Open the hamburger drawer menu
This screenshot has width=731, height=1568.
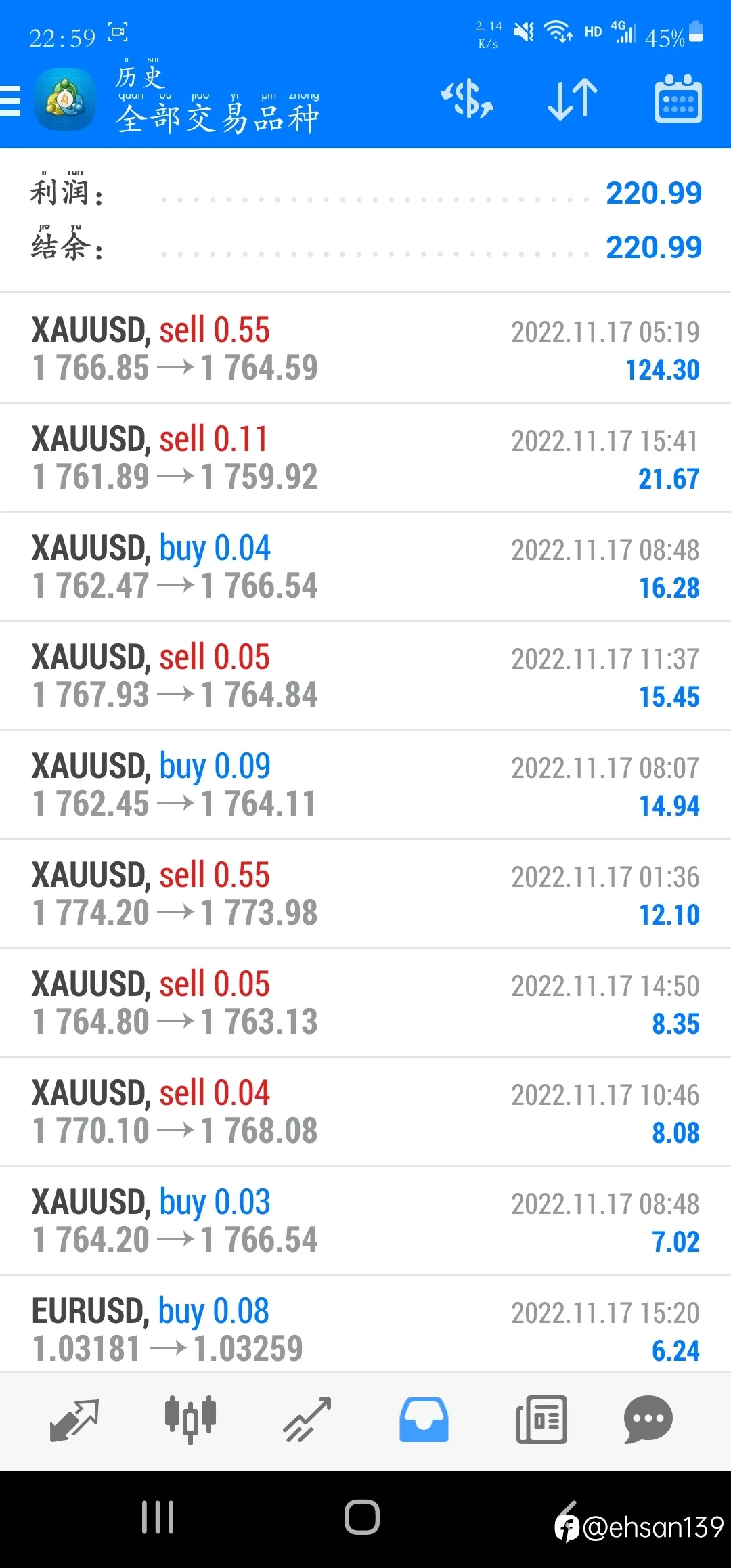(10, 102)
